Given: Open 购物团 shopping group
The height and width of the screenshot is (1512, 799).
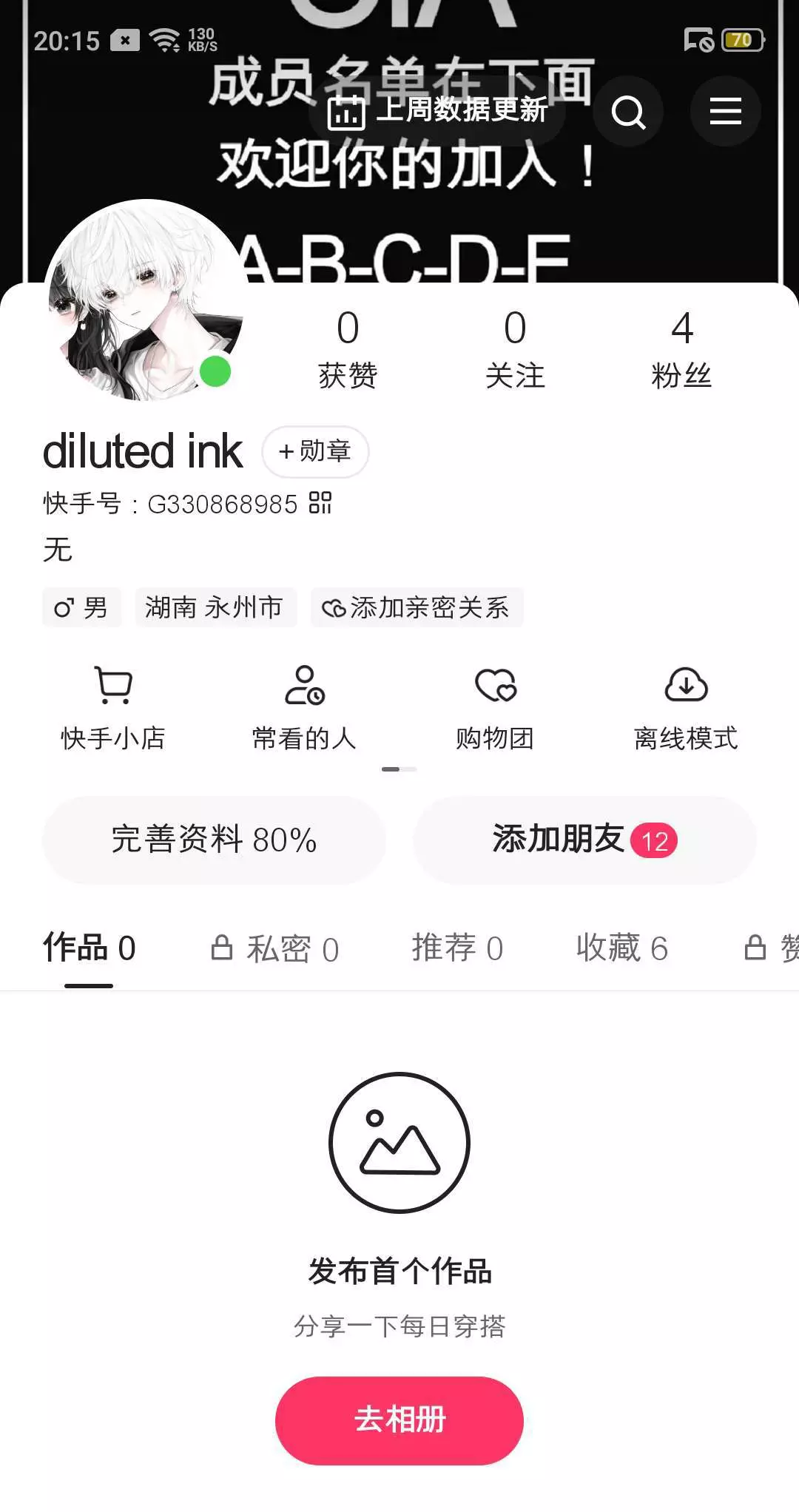Looking at the screenshot, I should pyautogui.click(x=495, y=706).
